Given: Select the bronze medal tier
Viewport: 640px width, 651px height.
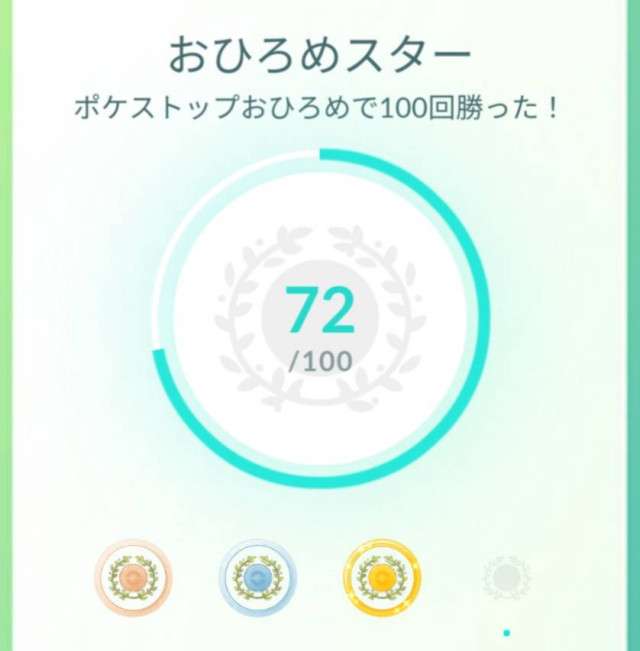Looking at the screenshot, I should [133, 577].
